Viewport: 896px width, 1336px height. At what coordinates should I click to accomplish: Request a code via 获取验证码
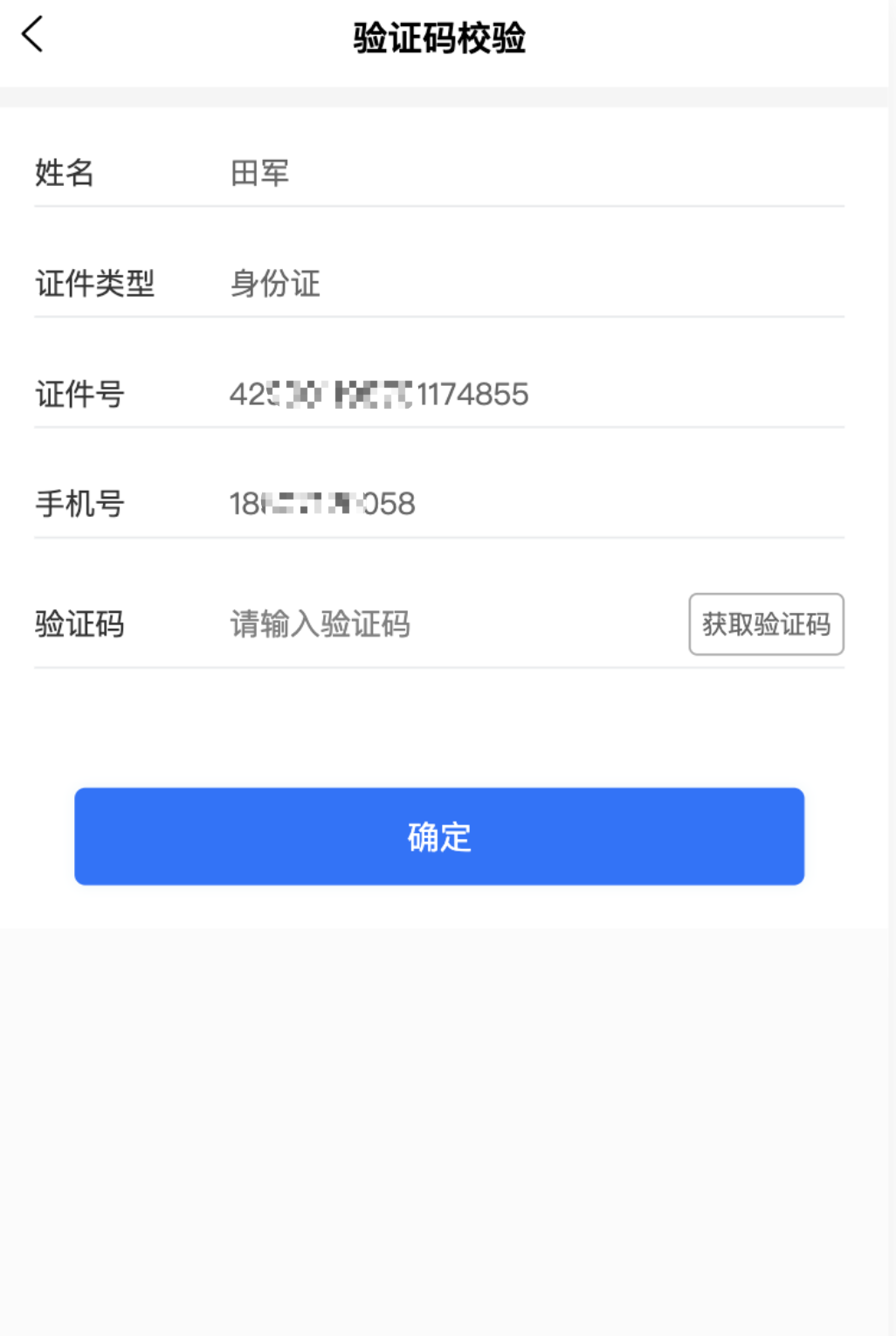[x=766, y=624]
